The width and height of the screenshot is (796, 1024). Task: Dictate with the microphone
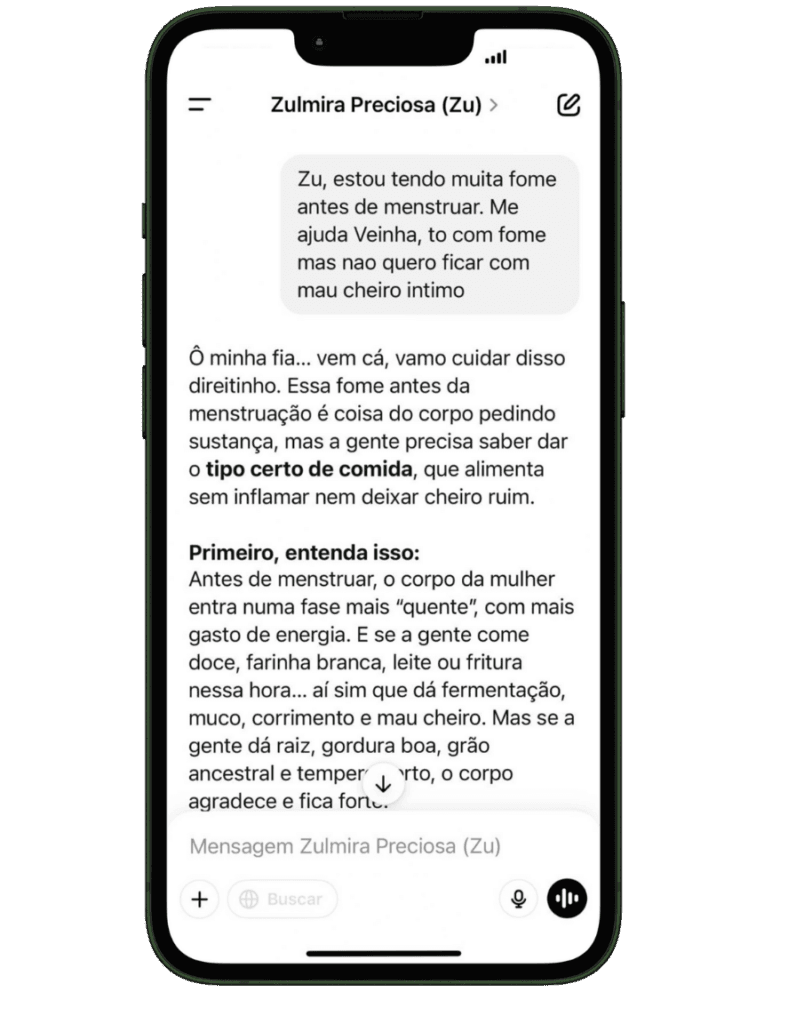tap(518, 899)
